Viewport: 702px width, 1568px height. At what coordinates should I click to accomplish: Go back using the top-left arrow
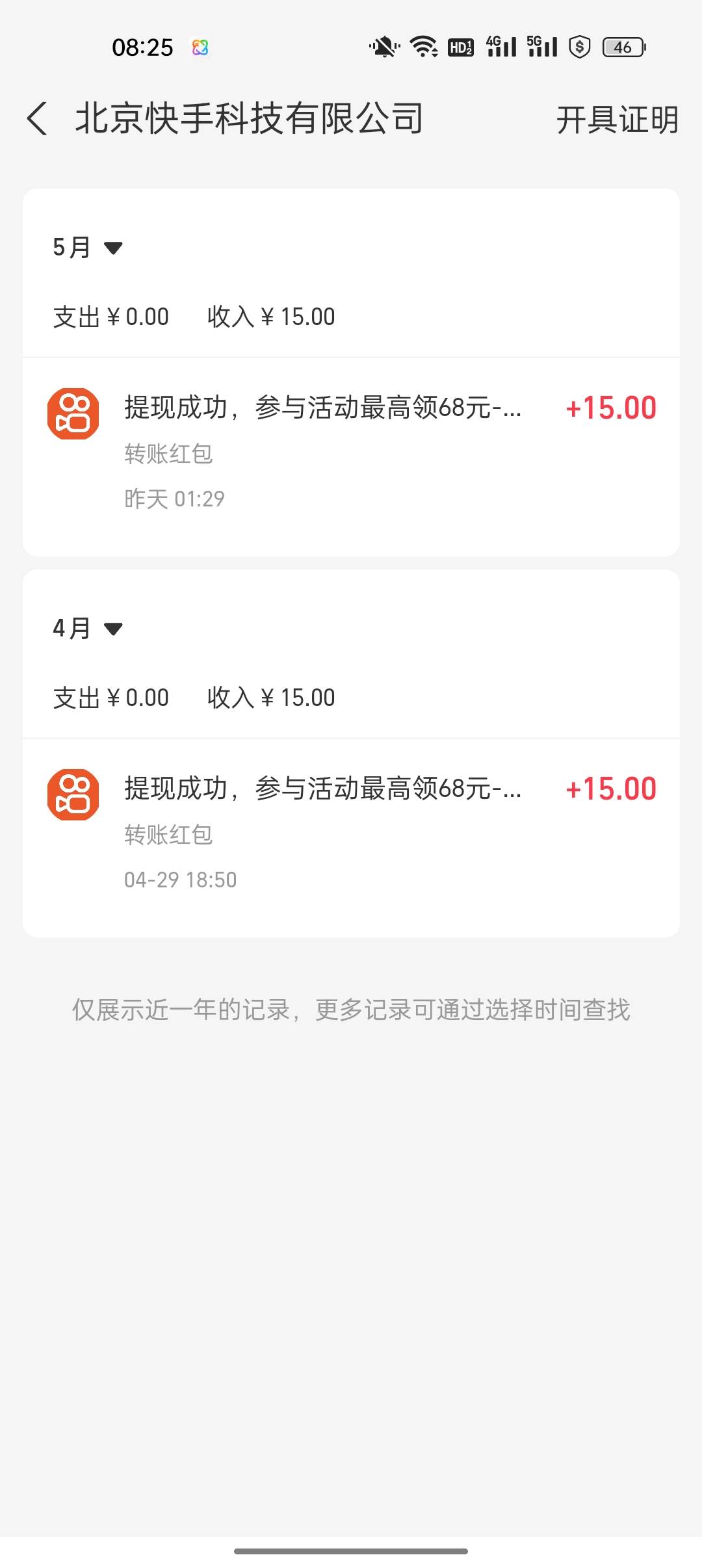37,119
